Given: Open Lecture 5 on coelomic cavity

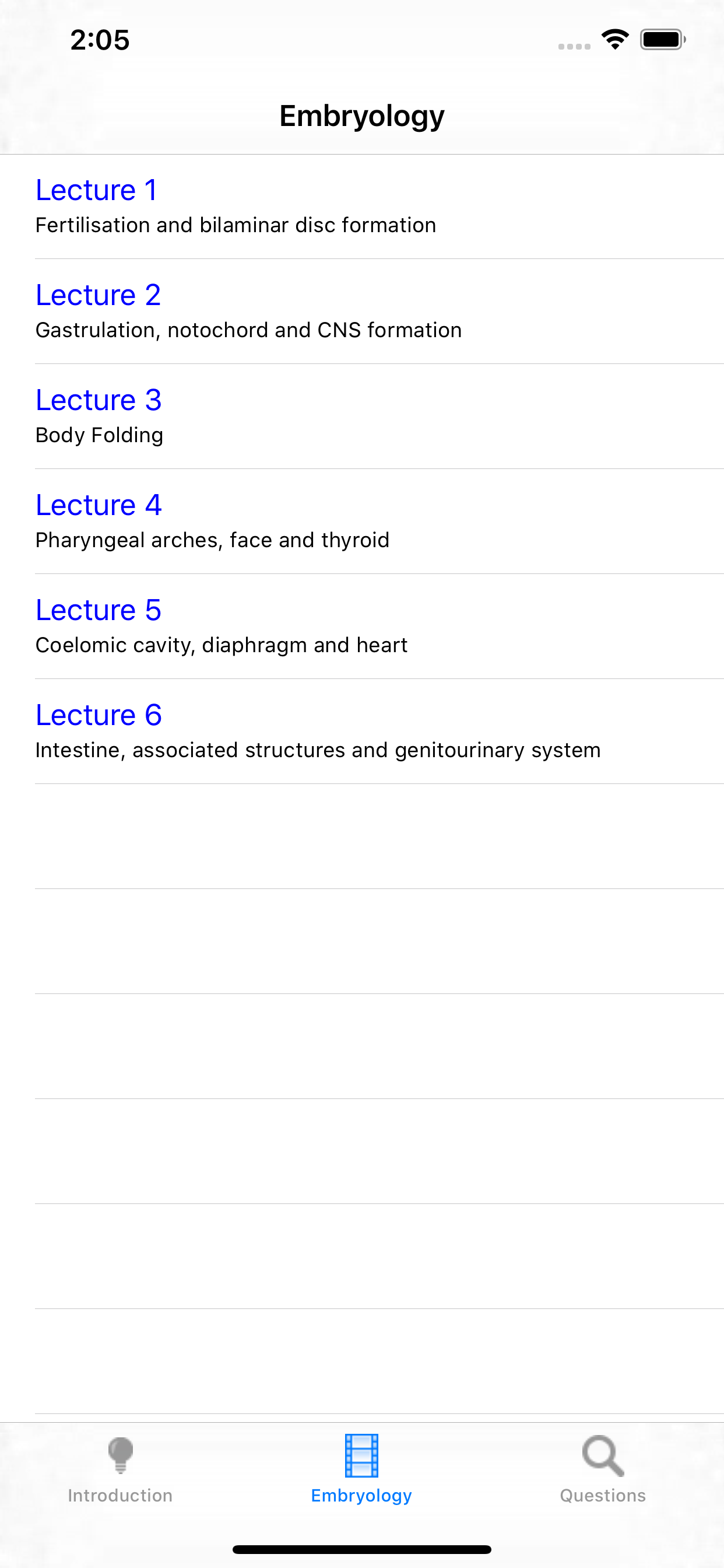Looking at the screenshot, I should 361,627.
